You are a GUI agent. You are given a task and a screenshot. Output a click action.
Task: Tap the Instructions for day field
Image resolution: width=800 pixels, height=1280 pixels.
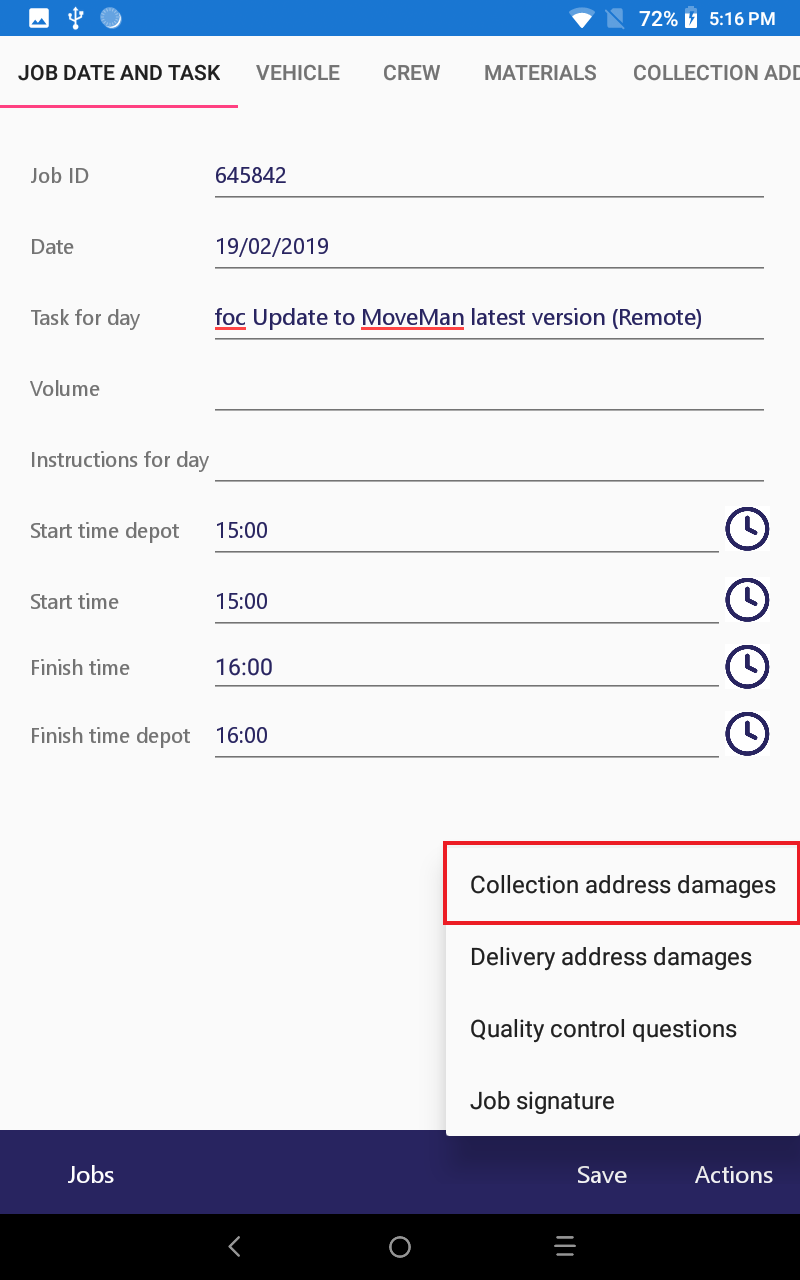pyautogui.click(x=489, y=459)
